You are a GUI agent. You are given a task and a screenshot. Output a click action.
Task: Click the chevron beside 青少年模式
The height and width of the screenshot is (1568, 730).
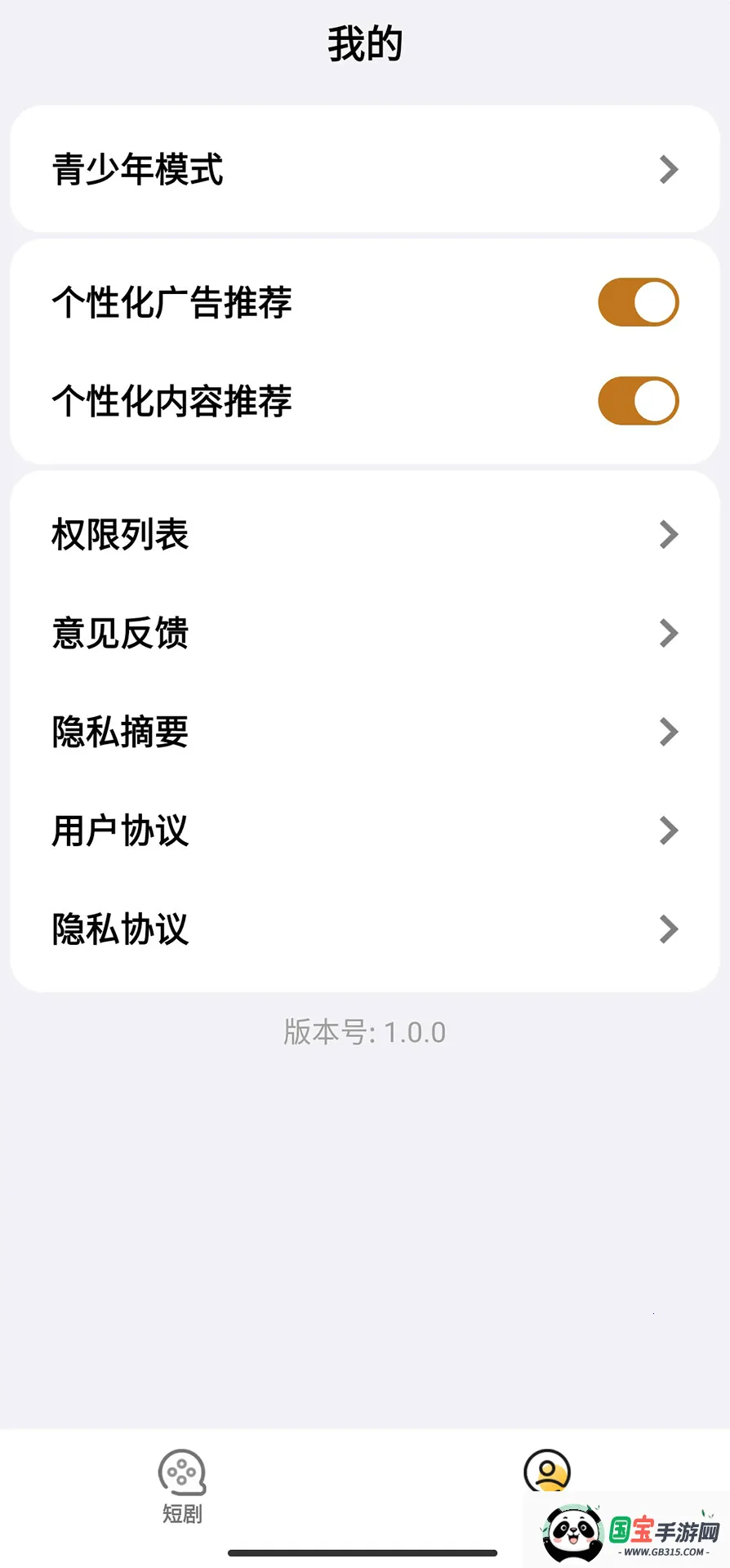[x=669, y=169]
